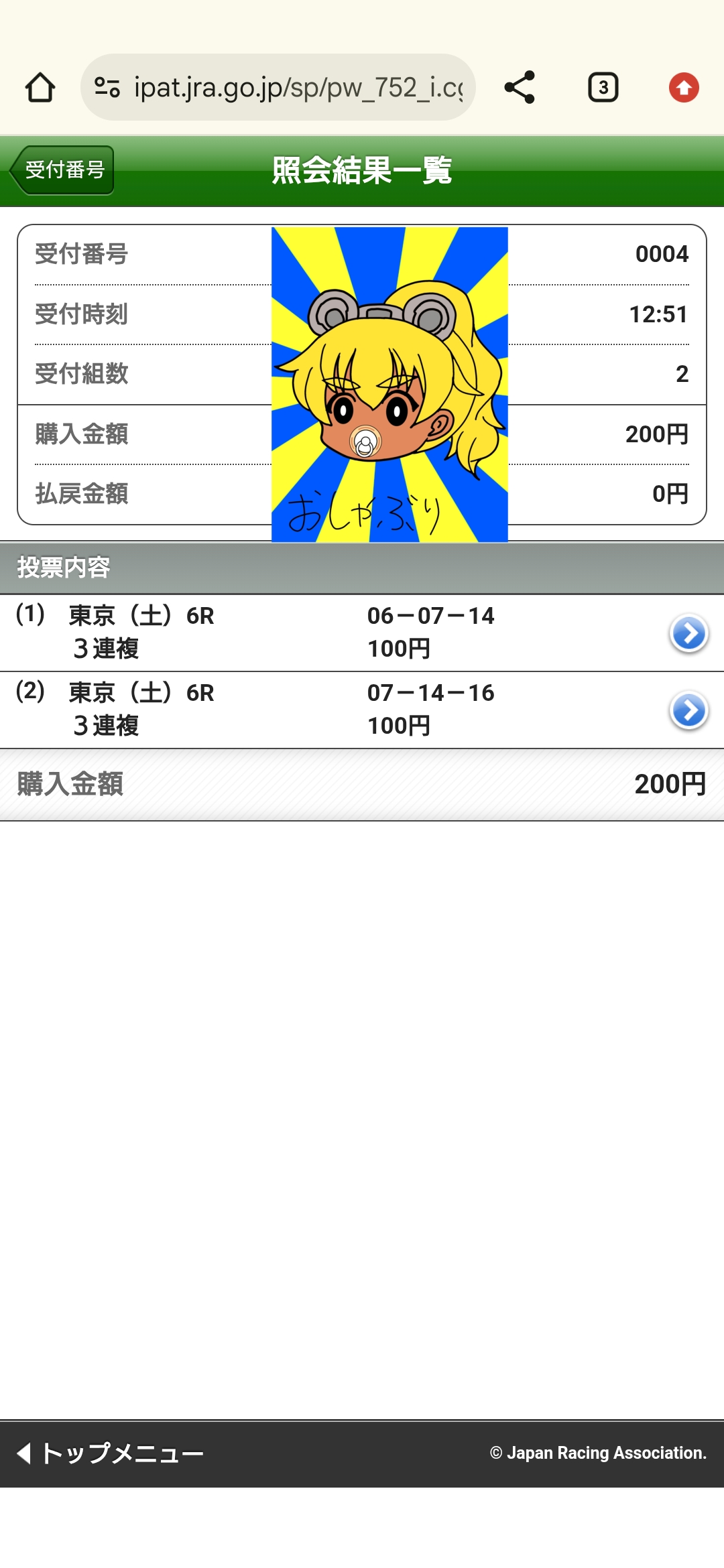The height and width of the screenshot is (1568, 724).
Task: Open the red browser update icon
Action: pyautogui.click(x=684, y=88)
